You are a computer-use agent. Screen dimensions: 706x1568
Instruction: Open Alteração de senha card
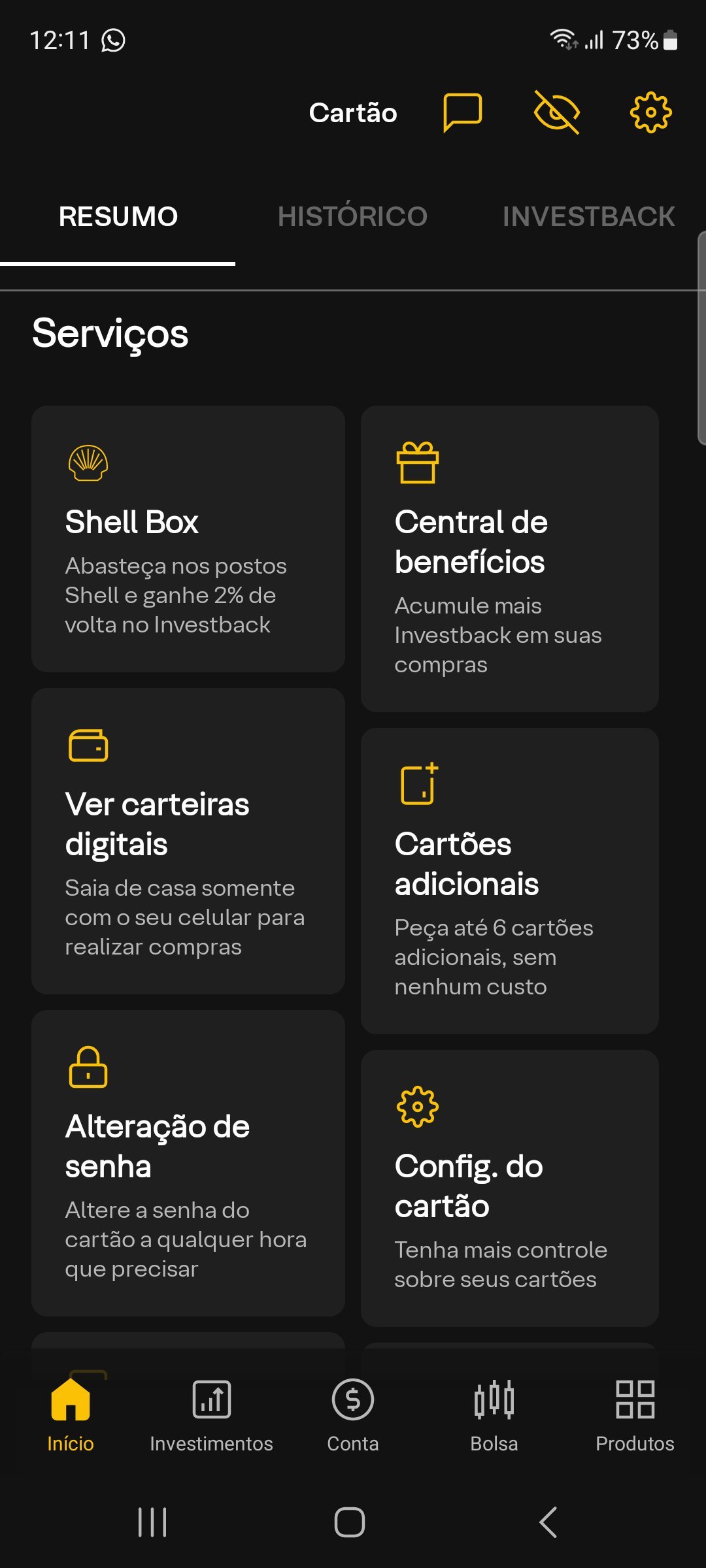pos(188,1163)
